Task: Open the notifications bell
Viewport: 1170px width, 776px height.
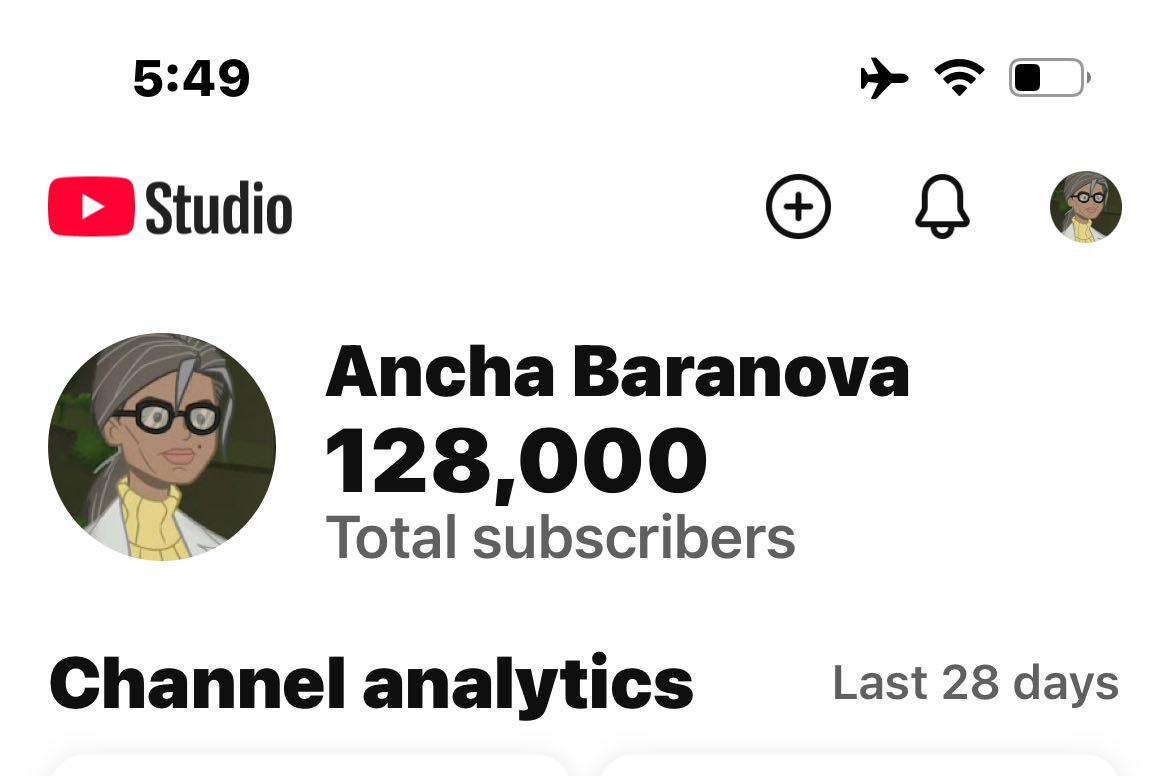Action: pos(942,207)
